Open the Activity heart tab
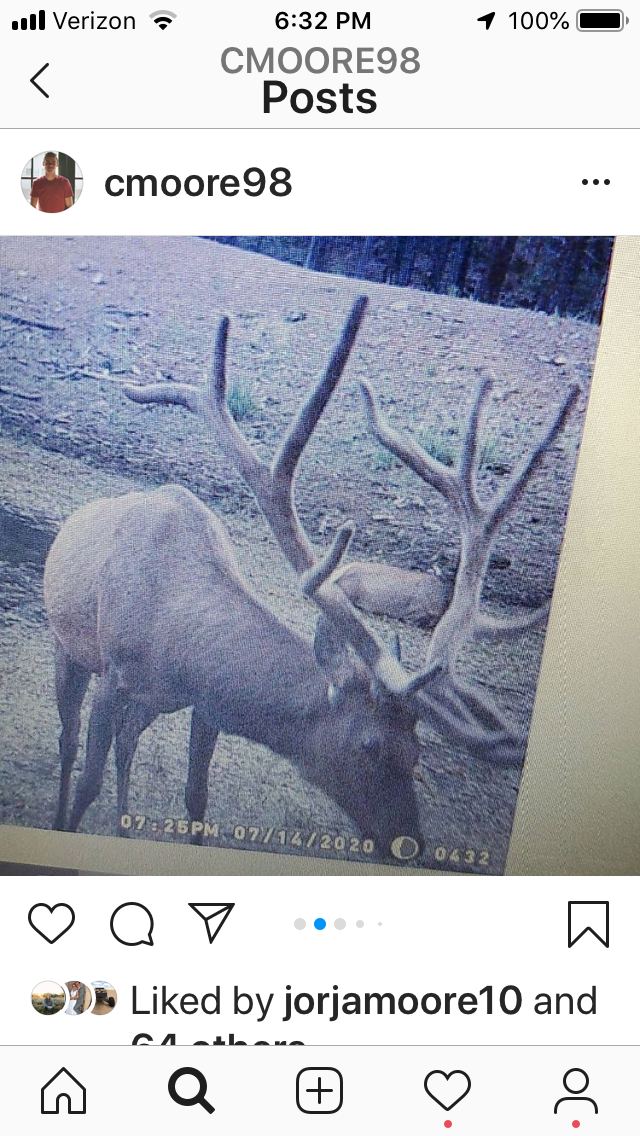 point(447,1090)
